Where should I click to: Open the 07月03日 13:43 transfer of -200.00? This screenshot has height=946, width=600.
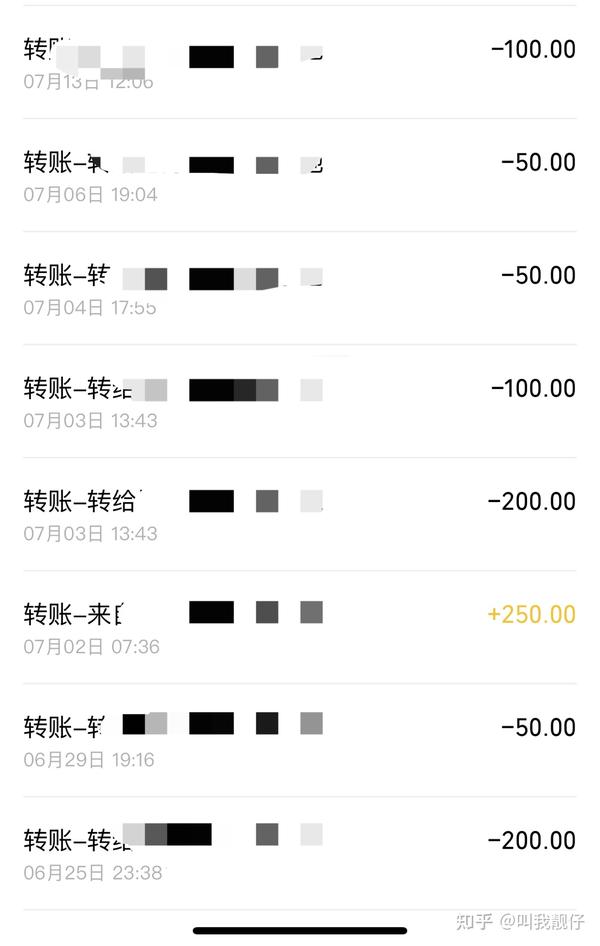point(300,515)
